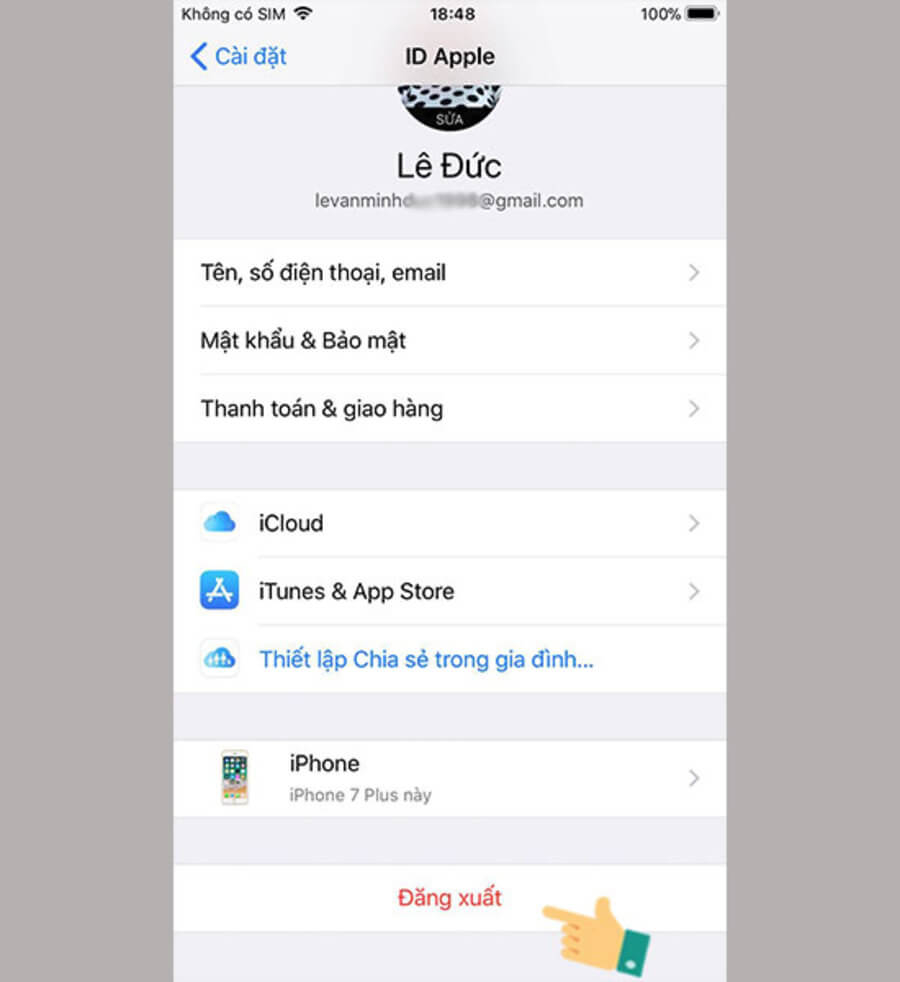Open Tên, số điện thoại, email
Screen dimensions: 900x982
click(449, 273)
